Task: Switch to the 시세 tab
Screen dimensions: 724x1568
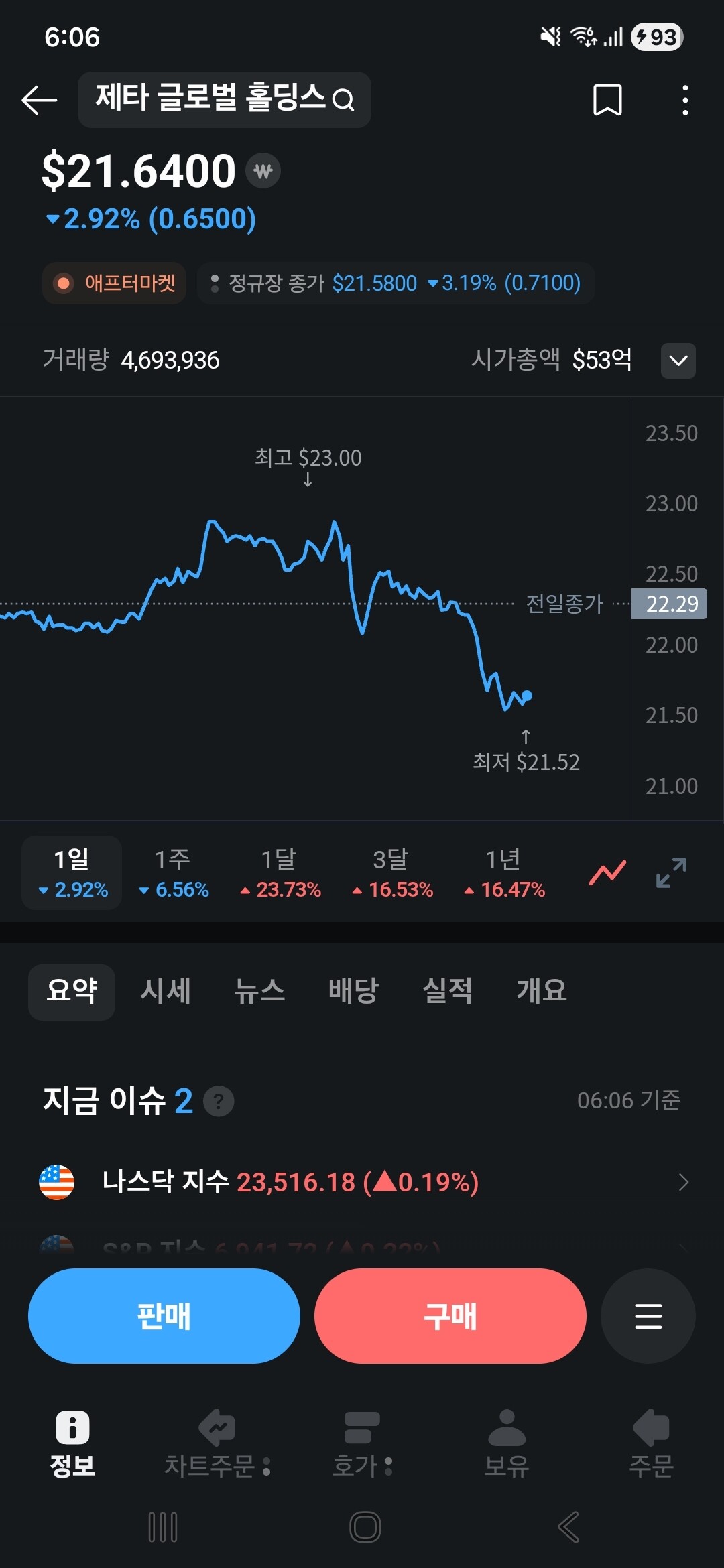Action: (166, 991)
